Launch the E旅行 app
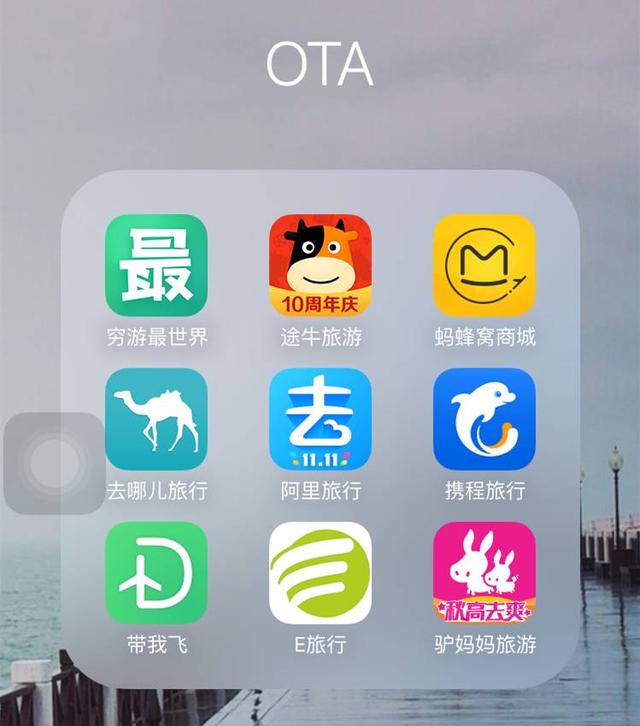Image resolution: width=640 pixels, height=726 pixels. 320,573
